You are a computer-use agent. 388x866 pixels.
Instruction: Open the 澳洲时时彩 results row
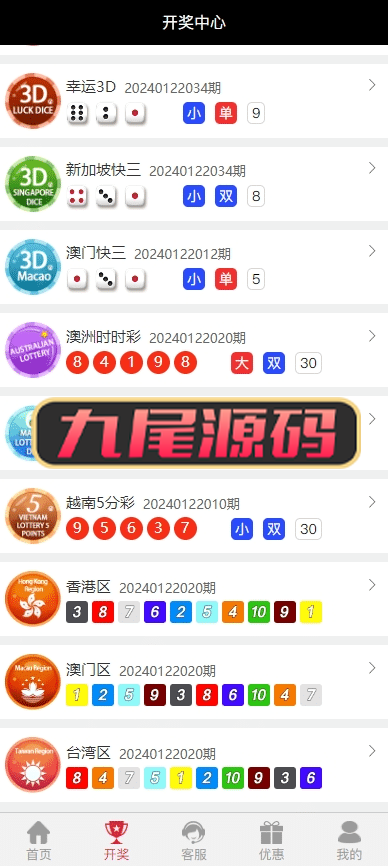coord(194,350)
